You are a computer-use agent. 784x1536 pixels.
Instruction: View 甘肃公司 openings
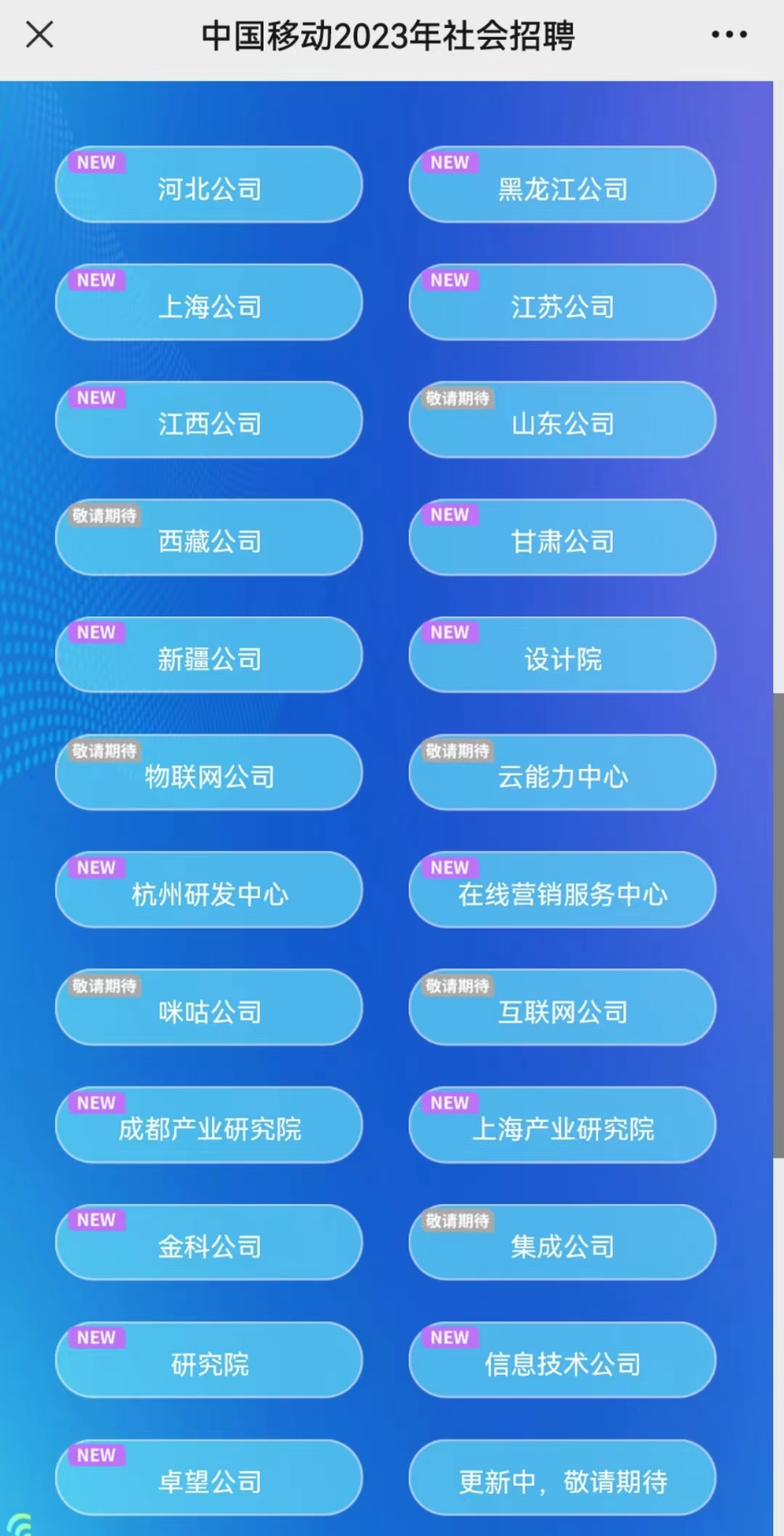click(563, 538)
